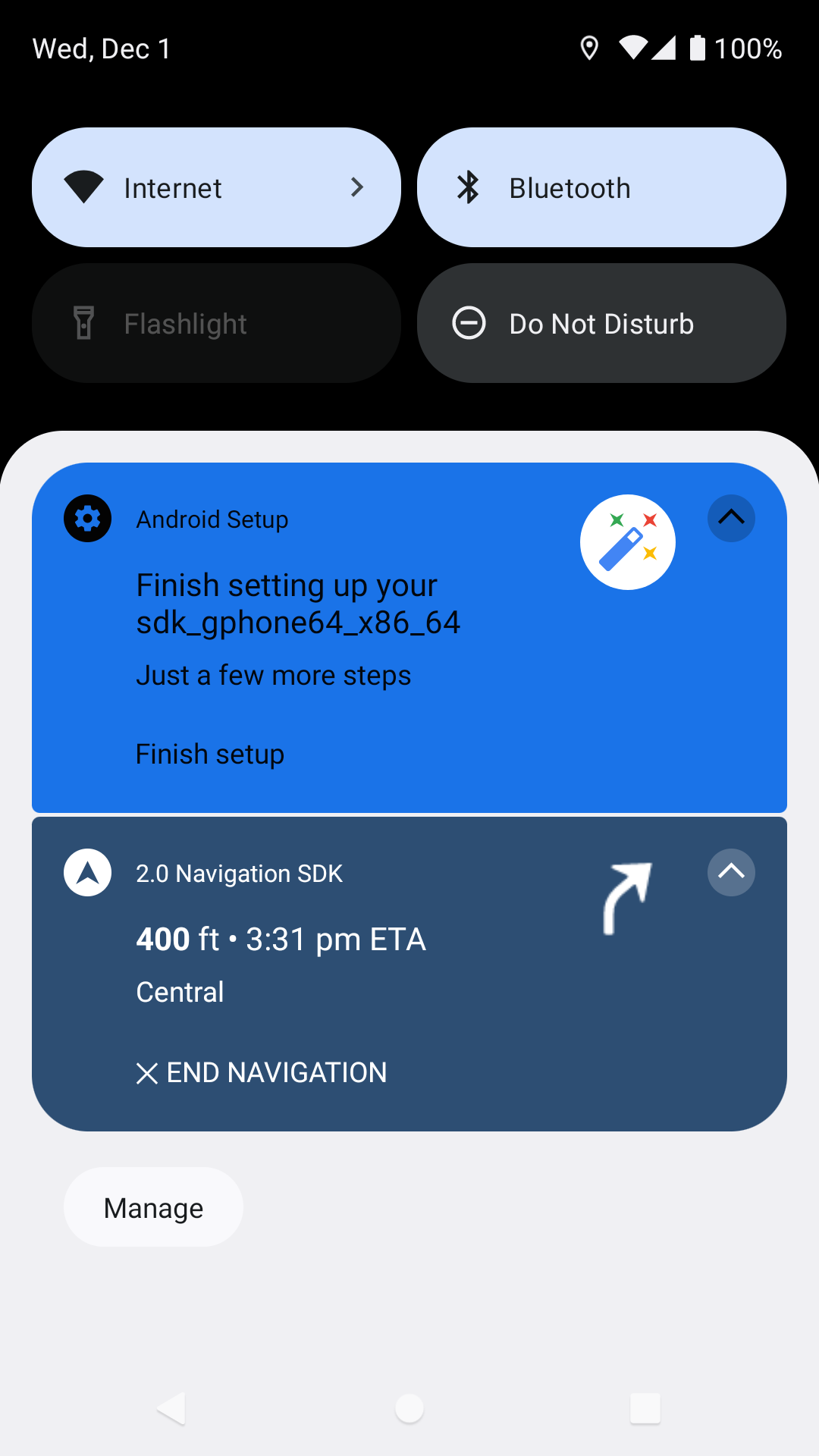Screen dimensions: 819x1456
Task: Collapse the Android Setup notification
Action: 730,519
